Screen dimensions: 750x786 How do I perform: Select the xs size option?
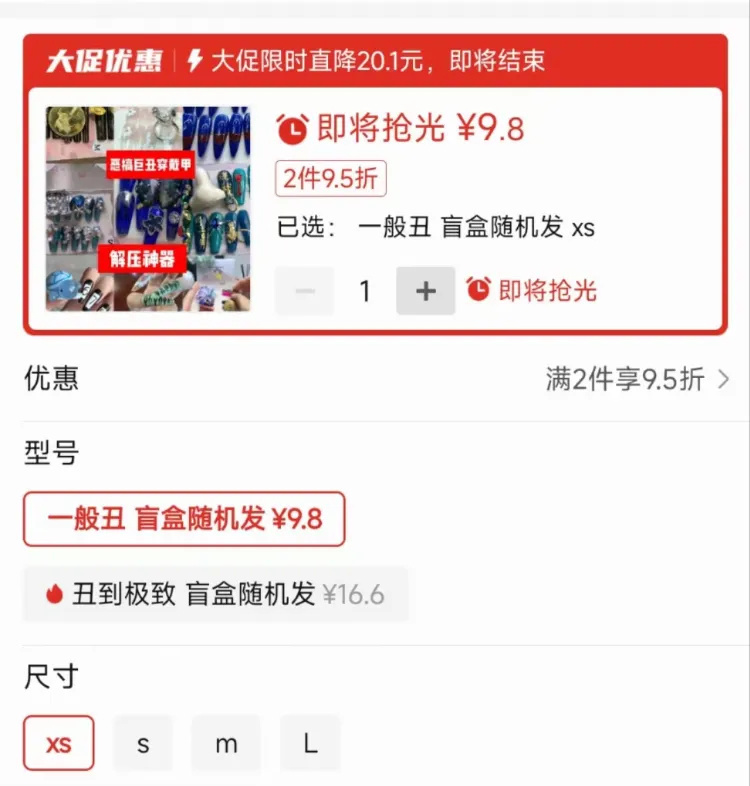[x=58, y=743]
